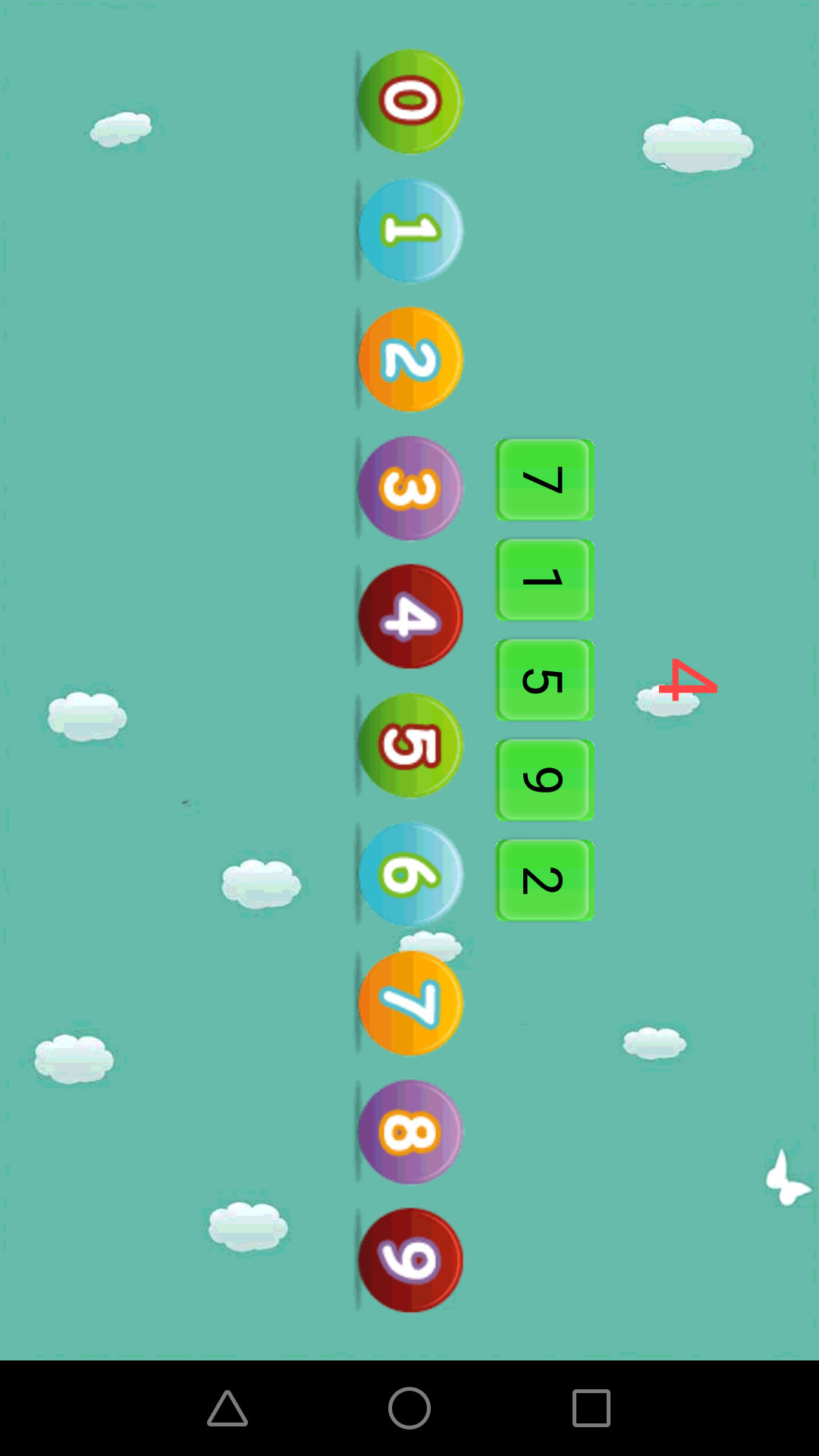Choose the orange number 7 ball
The width and height of the screenshot is (819, 1456).
[x=410, y=1003]
